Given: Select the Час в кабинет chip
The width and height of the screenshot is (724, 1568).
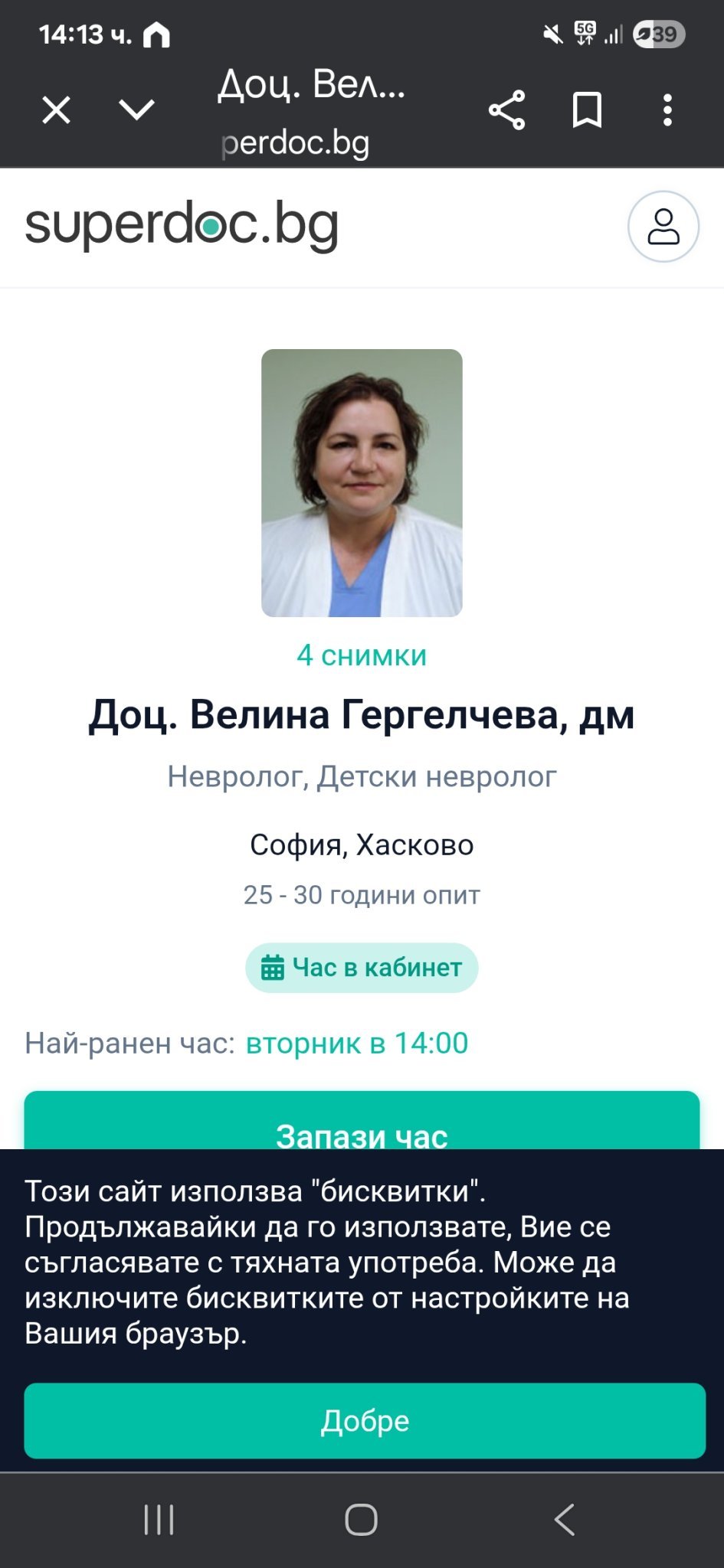Looking at the screenshot, I should pyautogui.click(x=362, y=968).
